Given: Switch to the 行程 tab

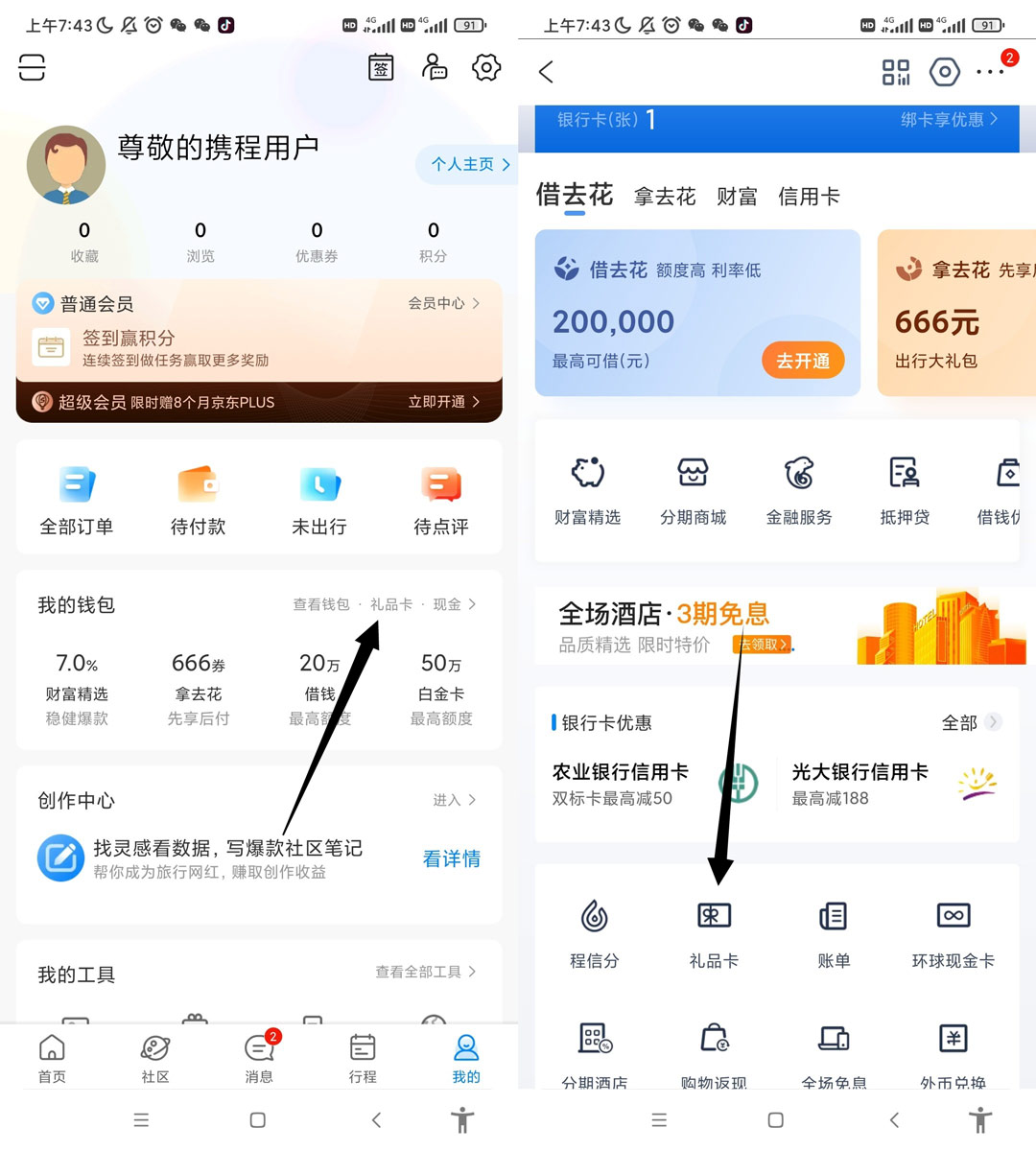Looking at the screenshot, I should coord(363,1058).
